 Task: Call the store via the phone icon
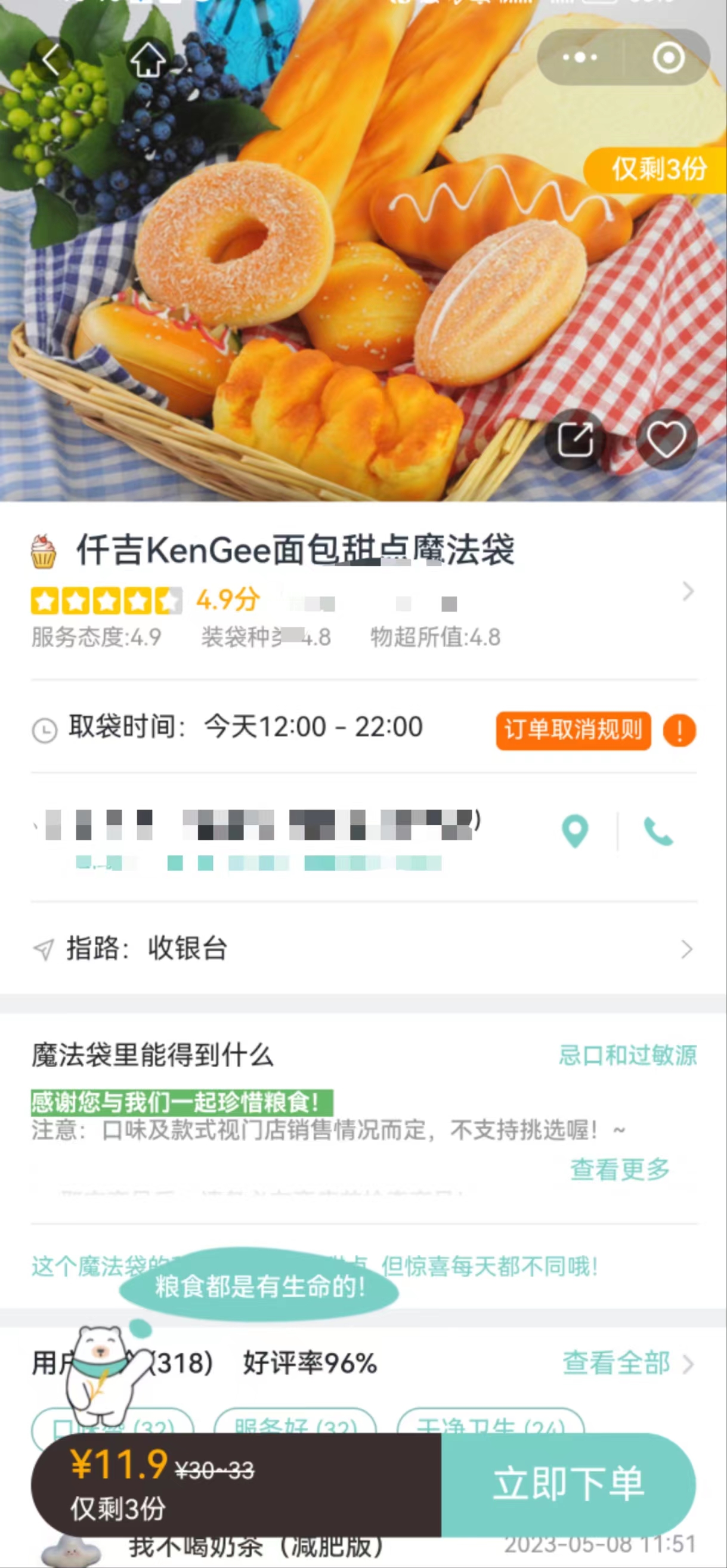pos(661,830)
